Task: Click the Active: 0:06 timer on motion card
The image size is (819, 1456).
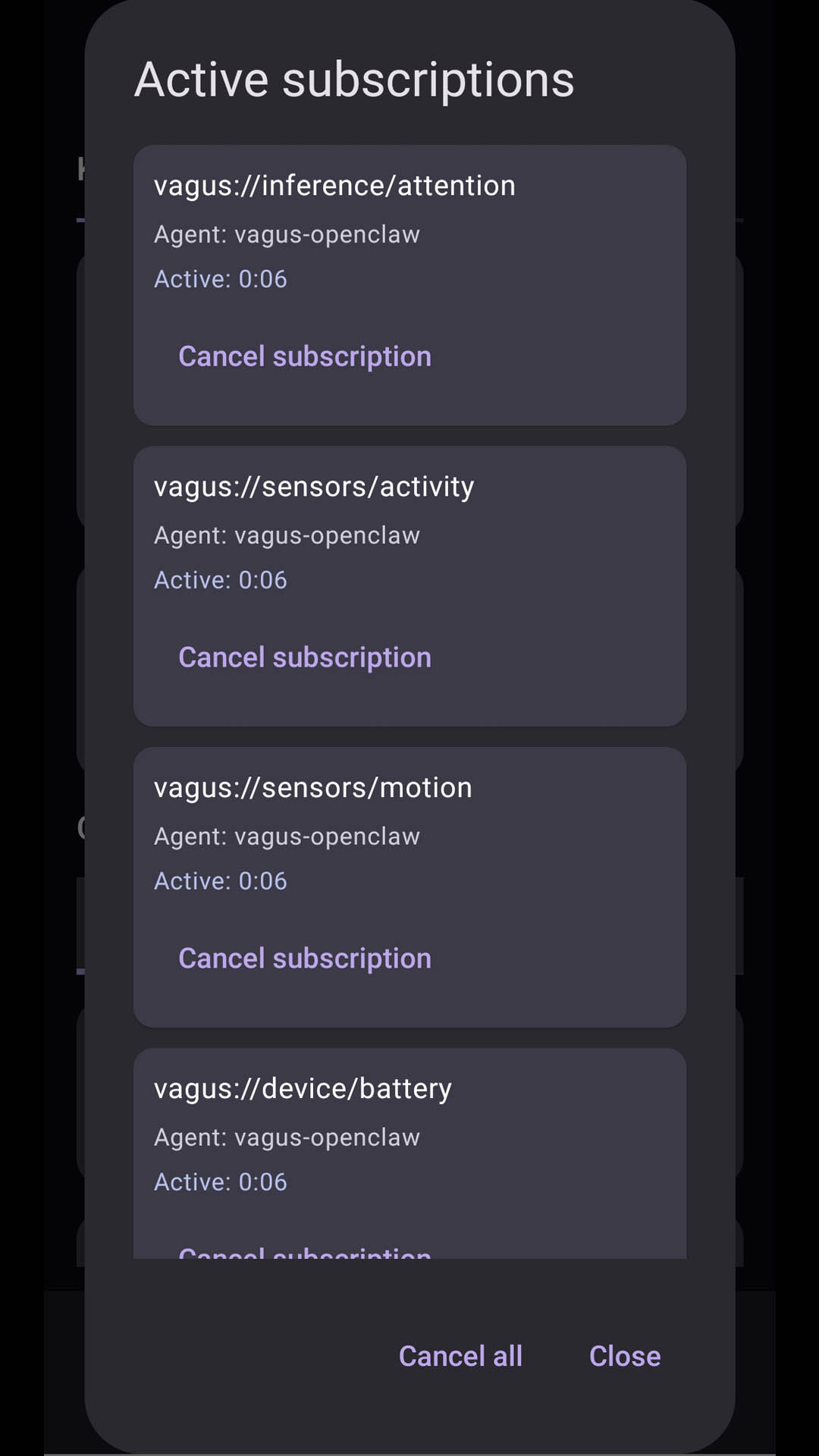Action: (x=220, y=880)
